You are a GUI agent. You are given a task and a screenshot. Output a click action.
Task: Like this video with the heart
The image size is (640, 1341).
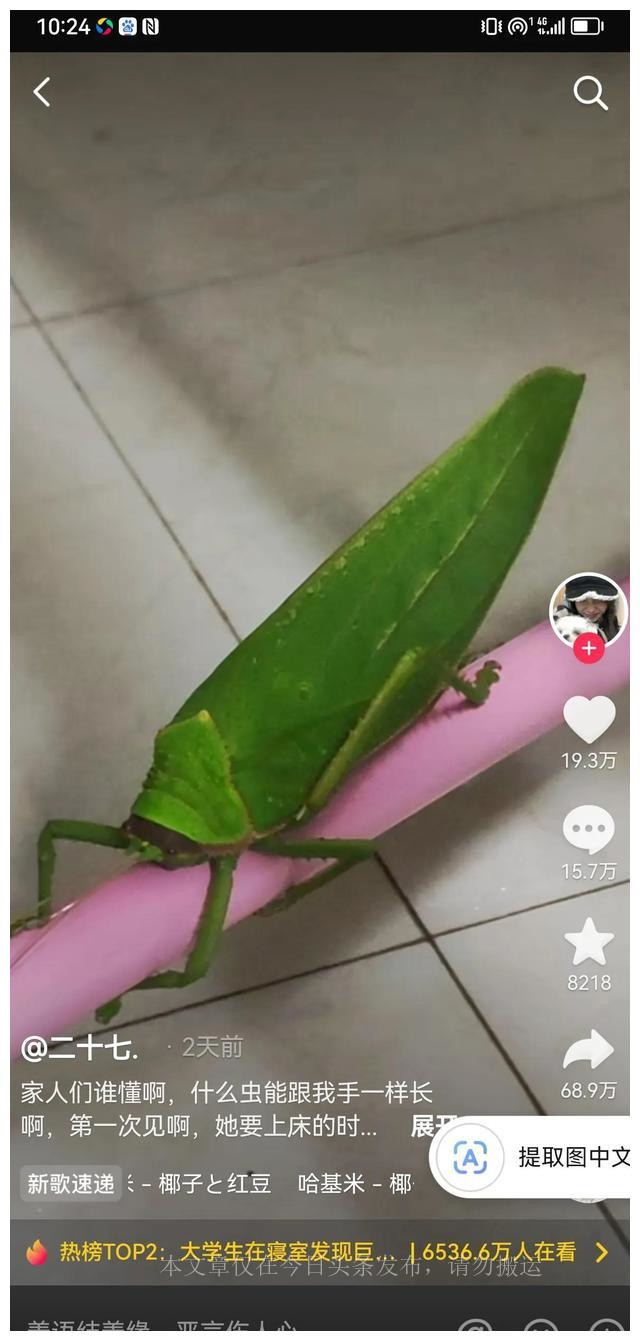point(588,720)
